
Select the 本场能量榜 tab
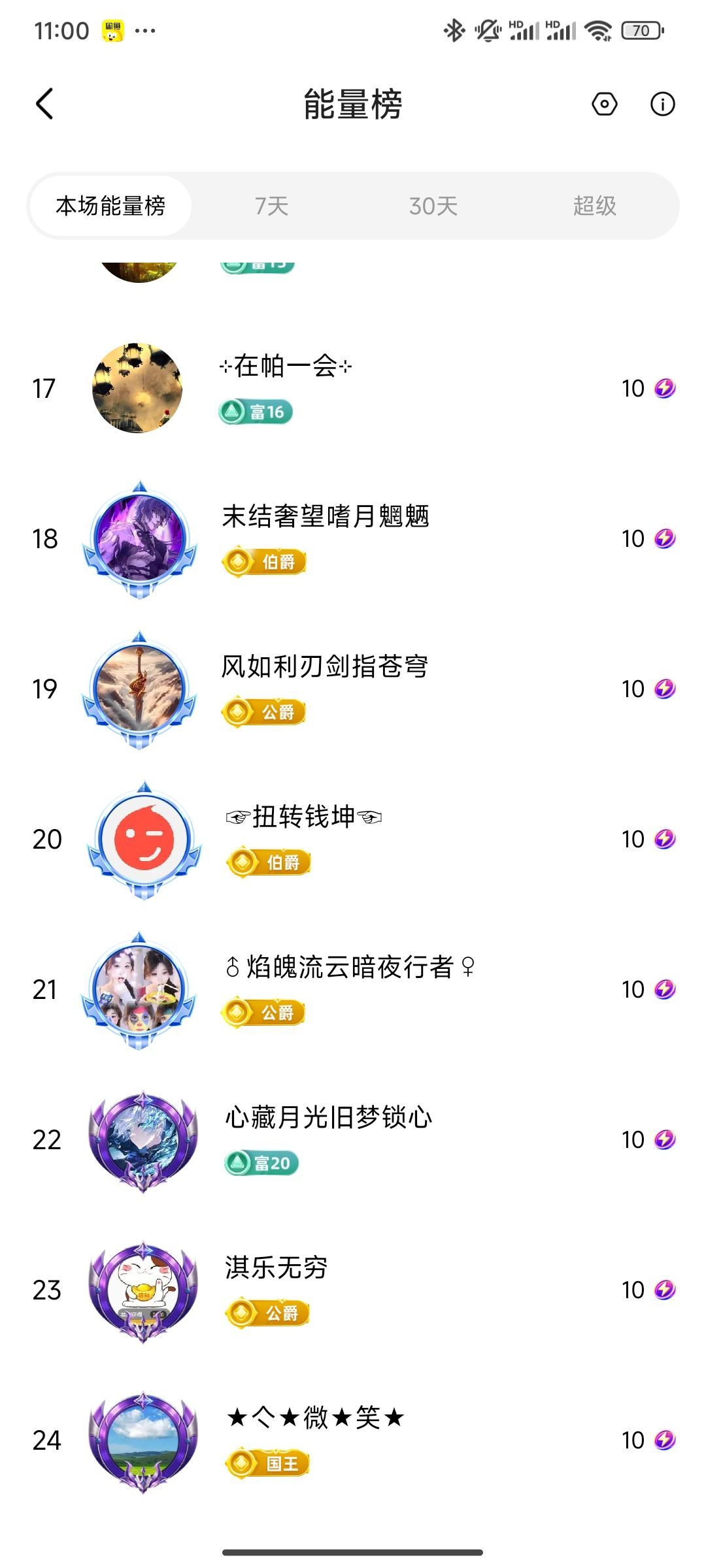pyautogui.click(x=110, y=206)
